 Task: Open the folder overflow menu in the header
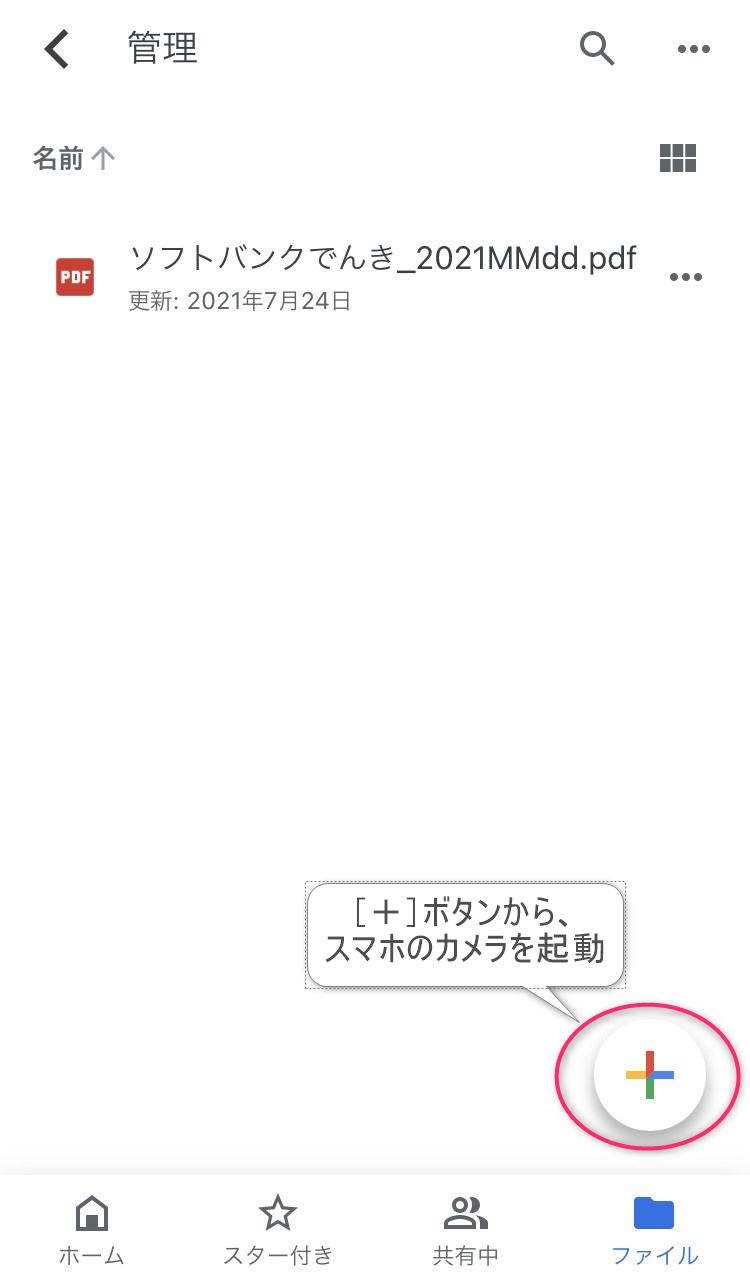pyautogui.click(x=693, y=49)
